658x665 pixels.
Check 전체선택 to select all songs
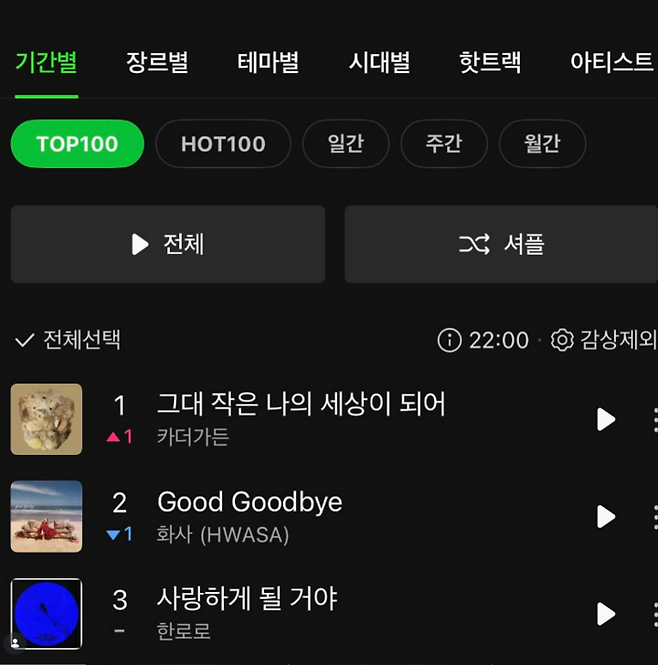[68, 340]
